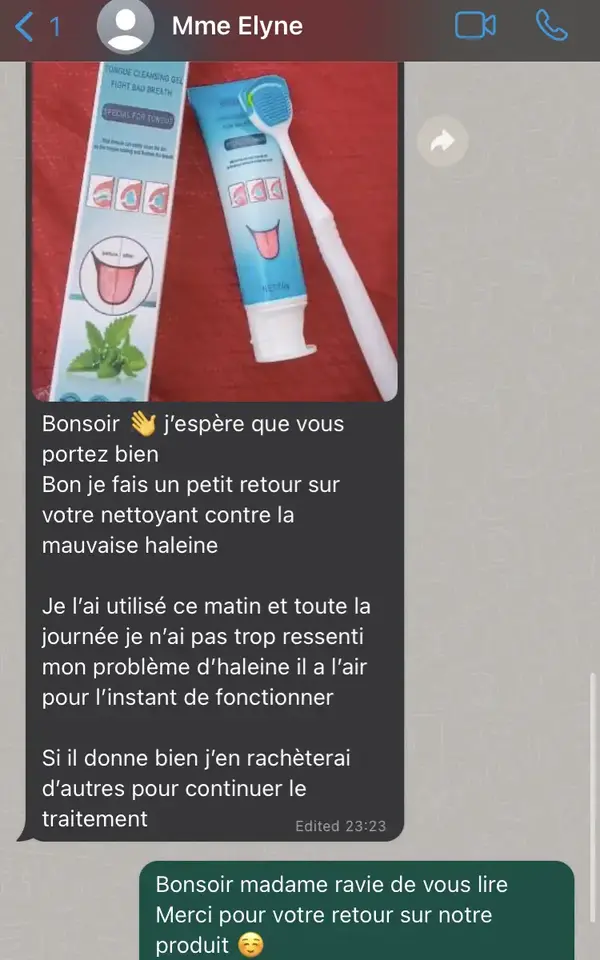Open the tongue cleaning gel photo
Image resolution: width=600 pixels, height=960 pixels.
(215, 230)
